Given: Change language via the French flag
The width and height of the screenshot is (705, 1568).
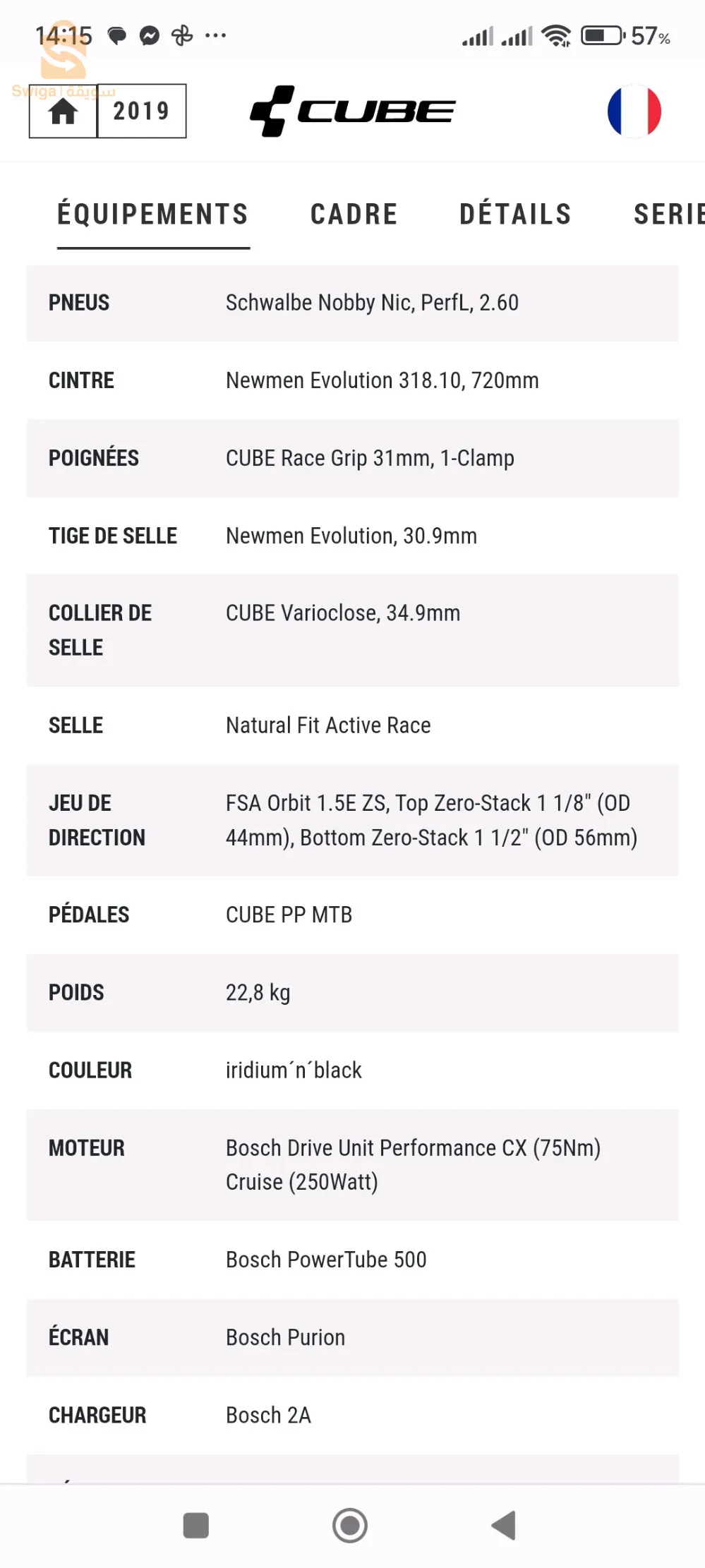Looking at the screenshot, I should 634,111.
